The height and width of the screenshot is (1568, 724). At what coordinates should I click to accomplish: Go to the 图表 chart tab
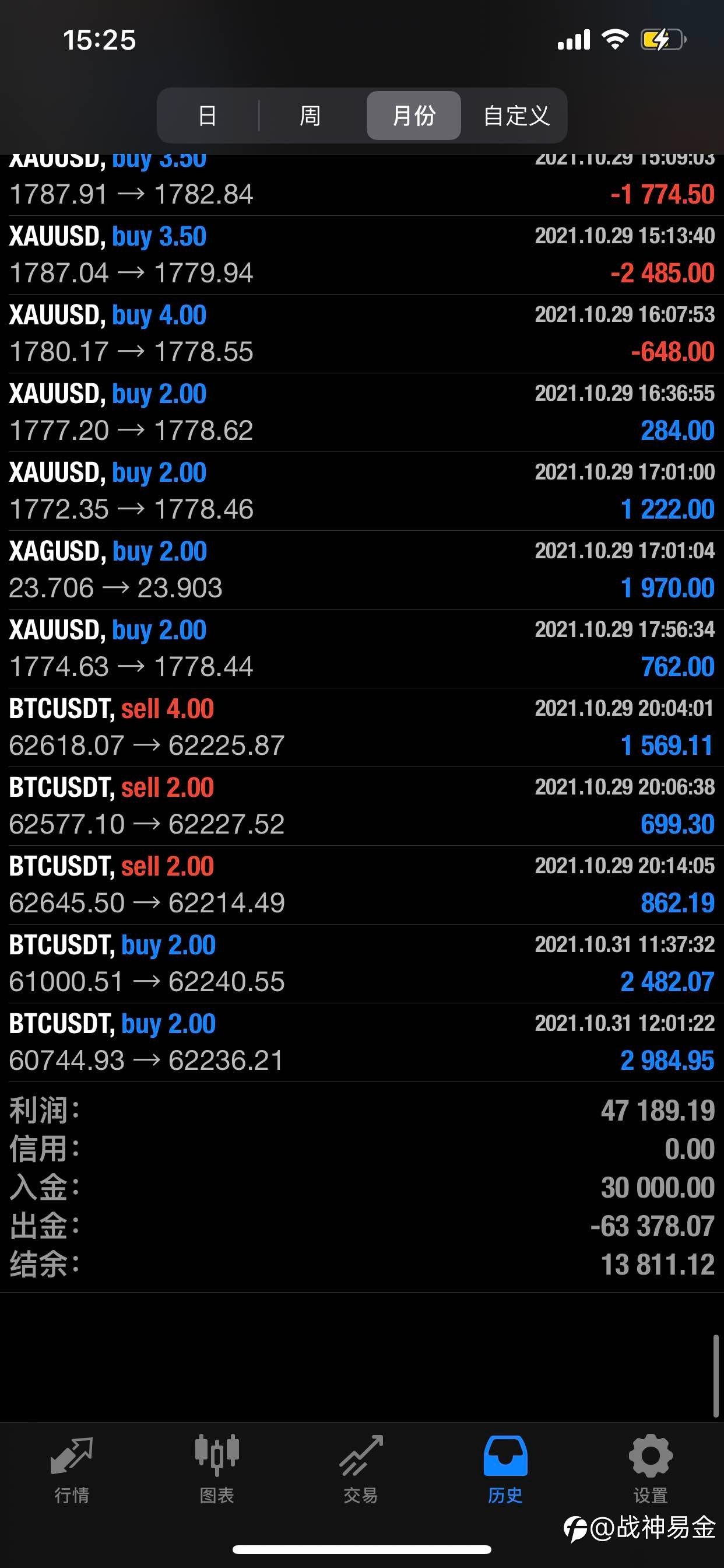(x=217, y=1469)
